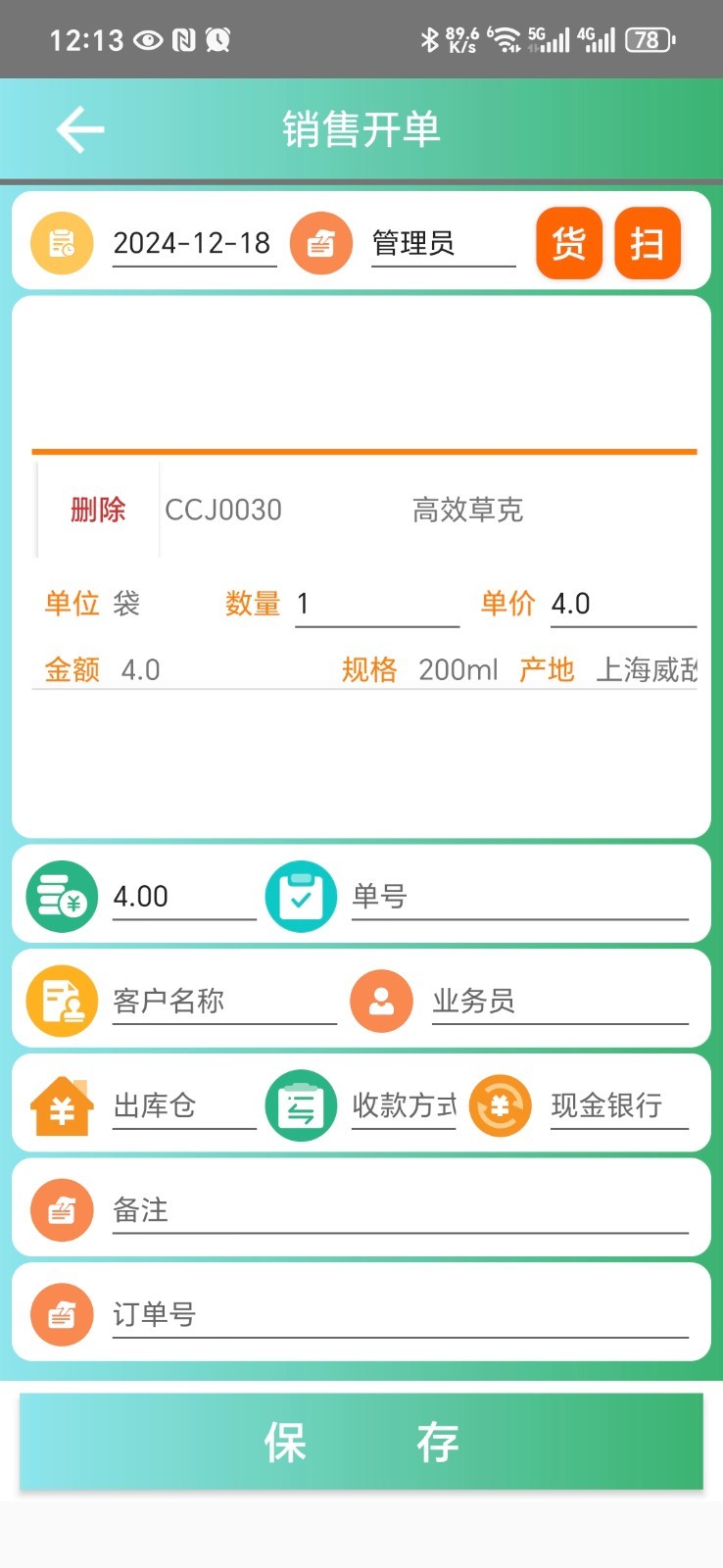
Task: Go back using the top arrow
Action: tap(80, 129)
